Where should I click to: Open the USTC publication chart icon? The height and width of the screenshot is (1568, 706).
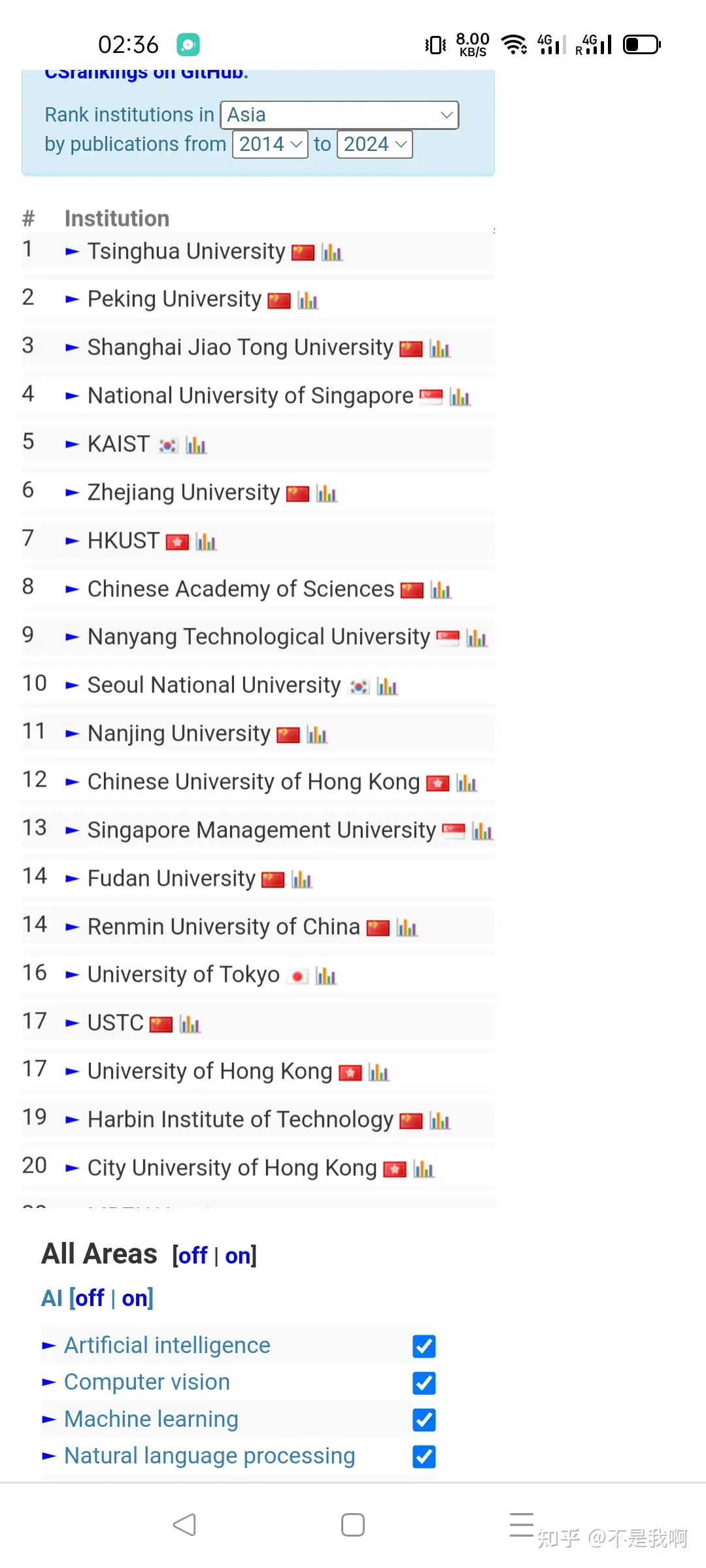click(x=190, y=1024)
